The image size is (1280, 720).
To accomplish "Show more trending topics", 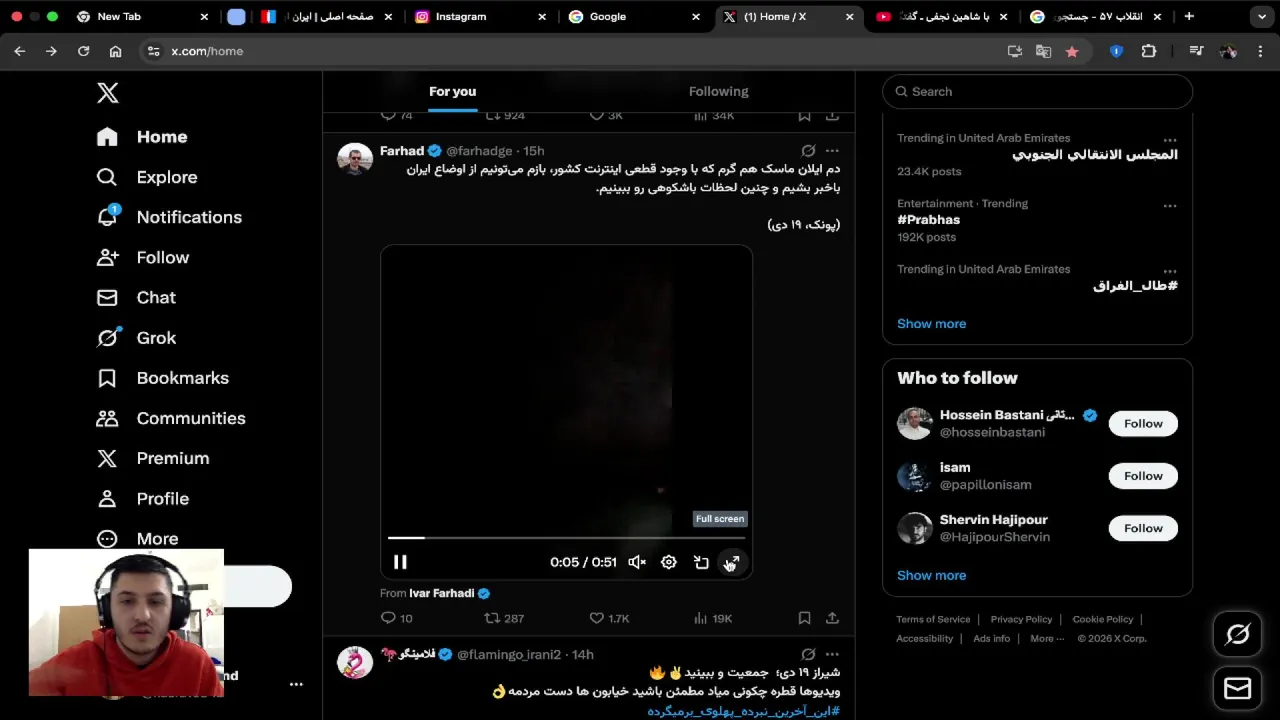I will coord(931,324).
